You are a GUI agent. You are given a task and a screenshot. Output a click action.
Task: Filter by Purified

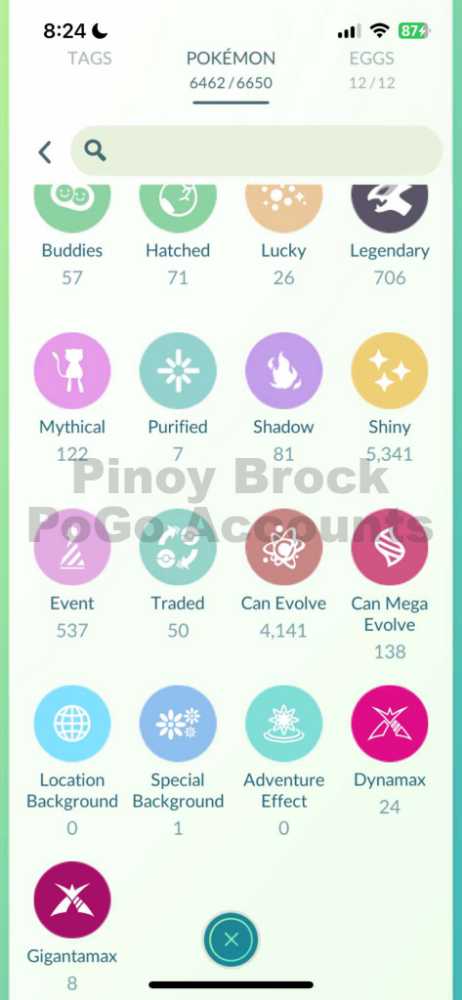tap(178, 371)
